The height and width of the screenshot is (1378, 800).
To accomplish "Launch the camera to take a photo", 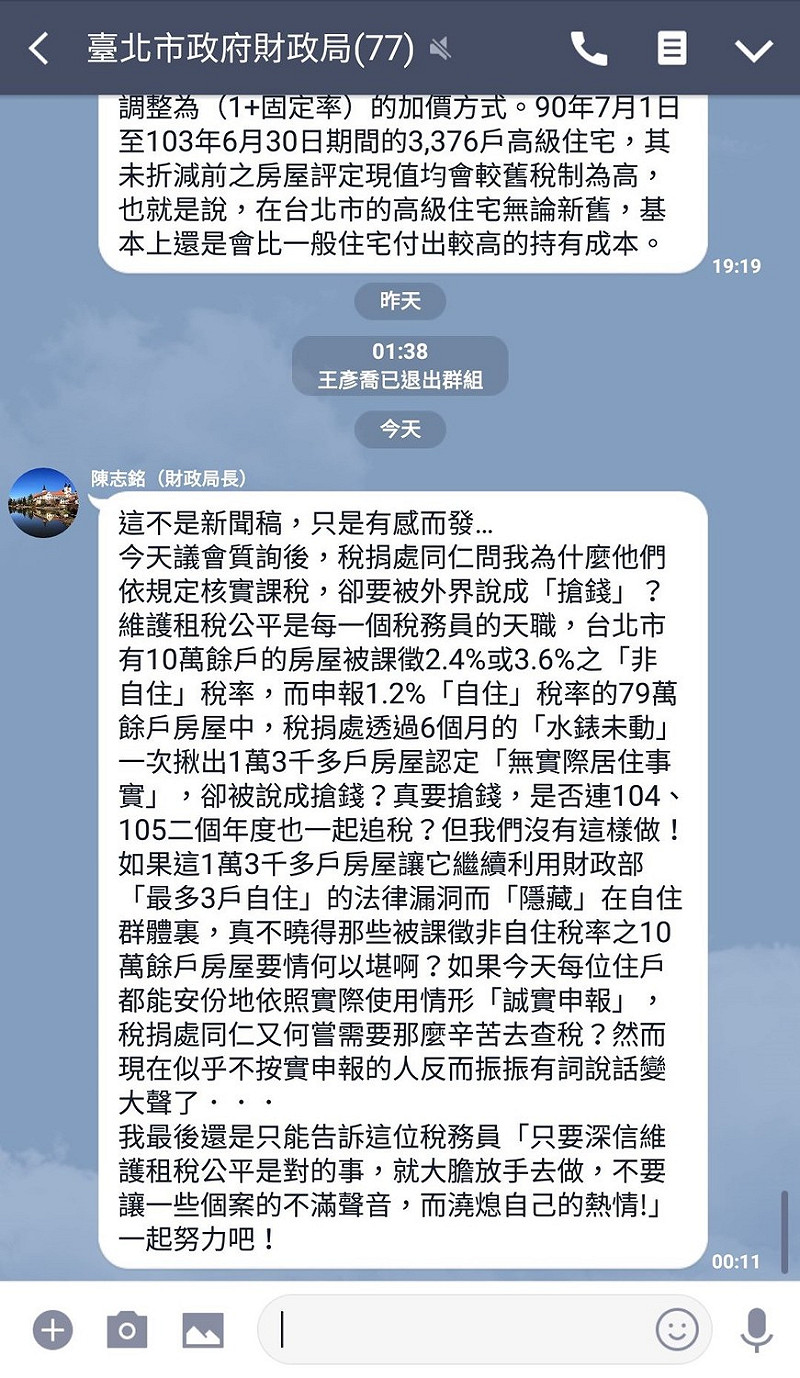I will click(x=127, y=1330).
